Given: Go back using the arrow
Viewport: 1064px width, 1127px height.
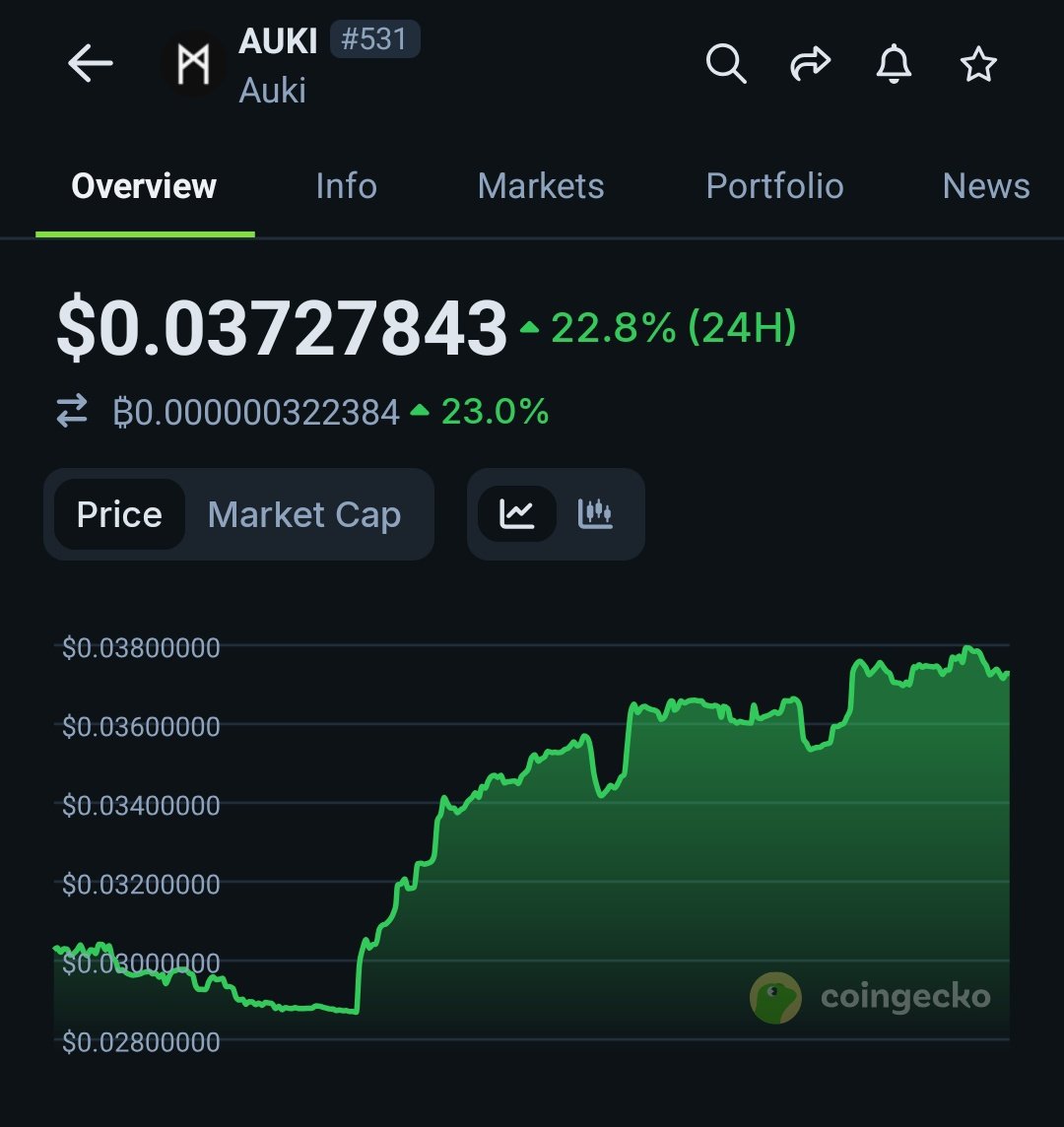Looking at the screenshot, I should click(x=90, y=65).
